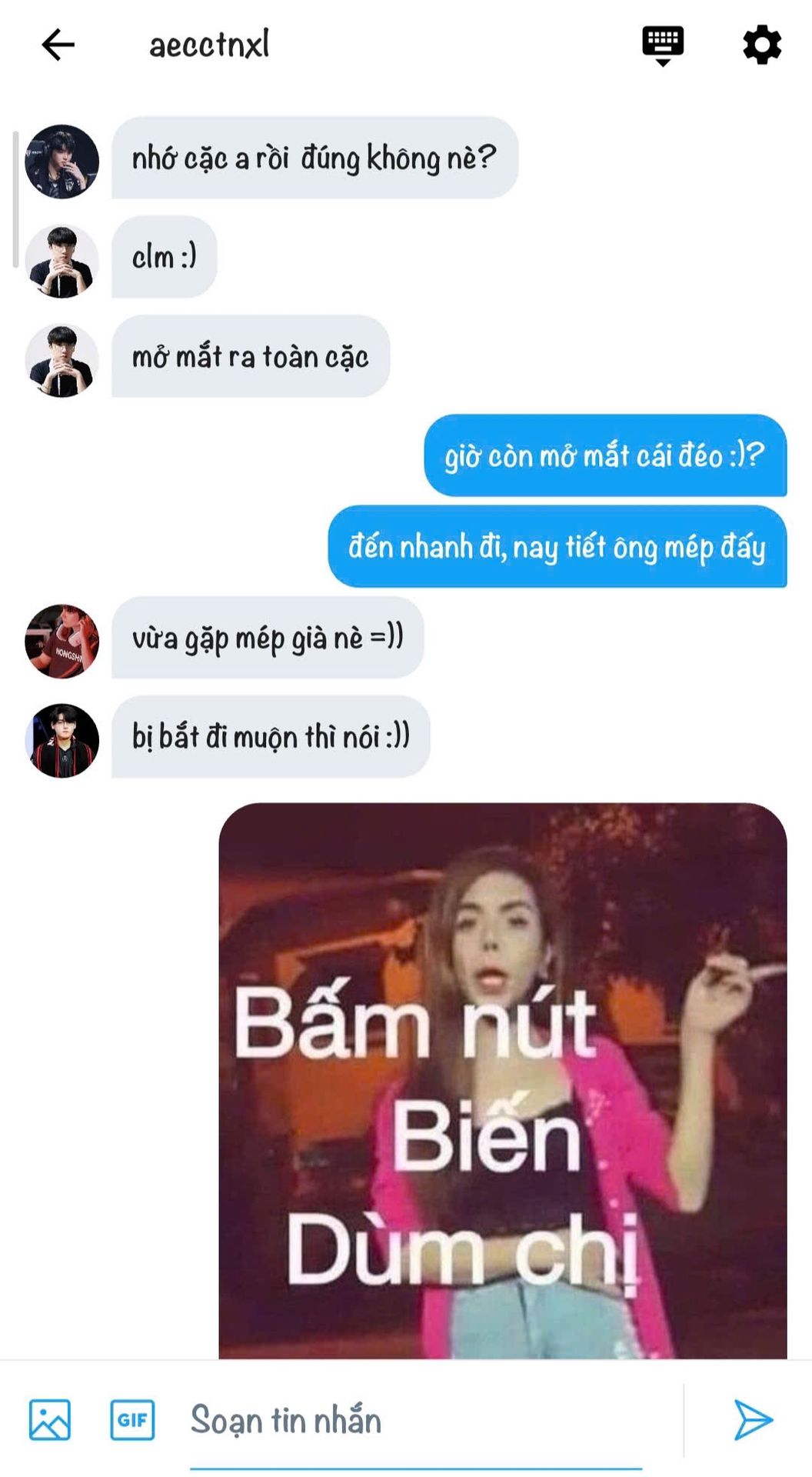
Task: Tap avatar beside 'nhớ cặc a rồi' message
Action: pos(62,162)
